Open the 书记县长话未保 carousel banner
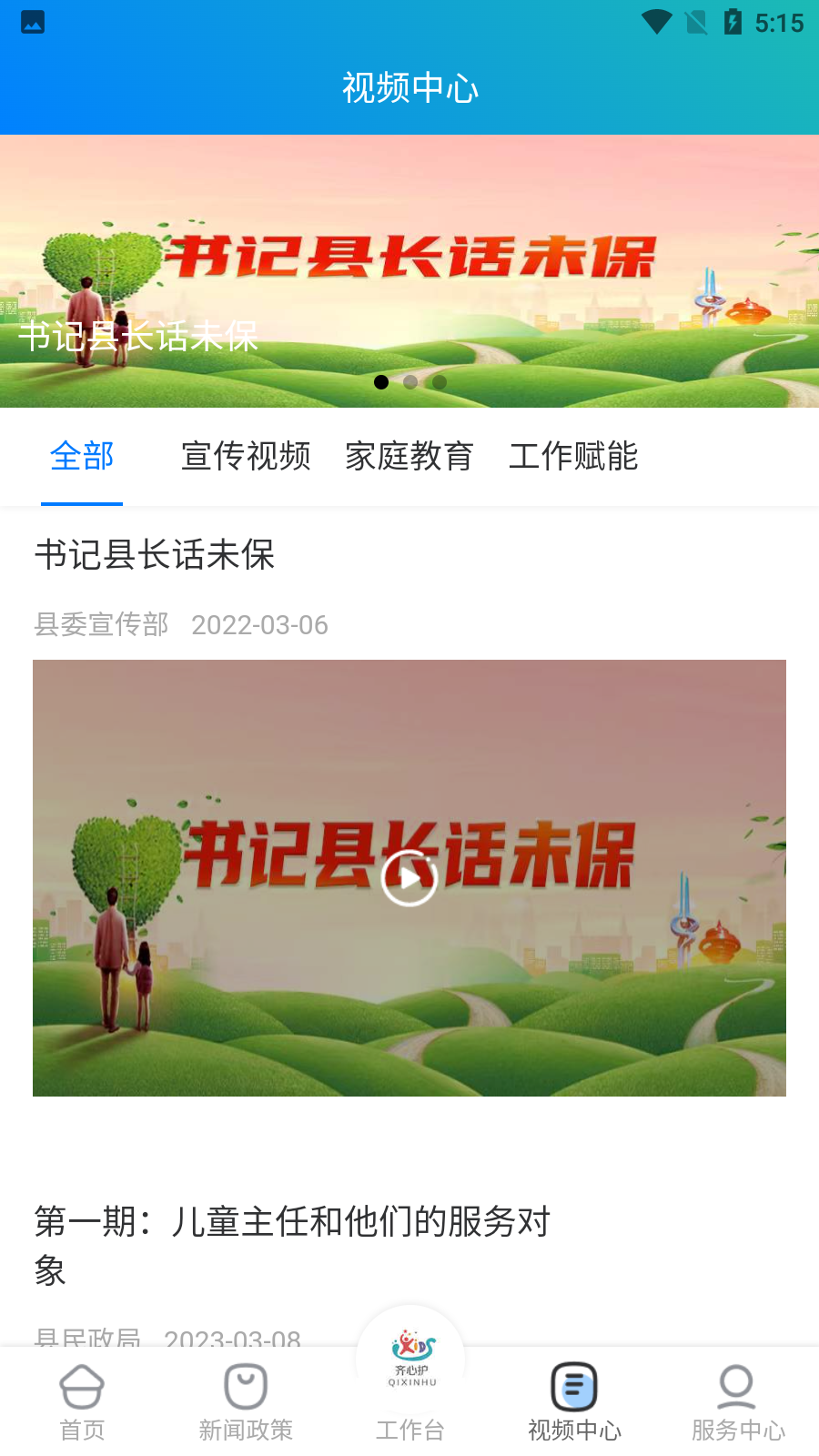Screen dimensions: 819x1456 coord(409,271)
